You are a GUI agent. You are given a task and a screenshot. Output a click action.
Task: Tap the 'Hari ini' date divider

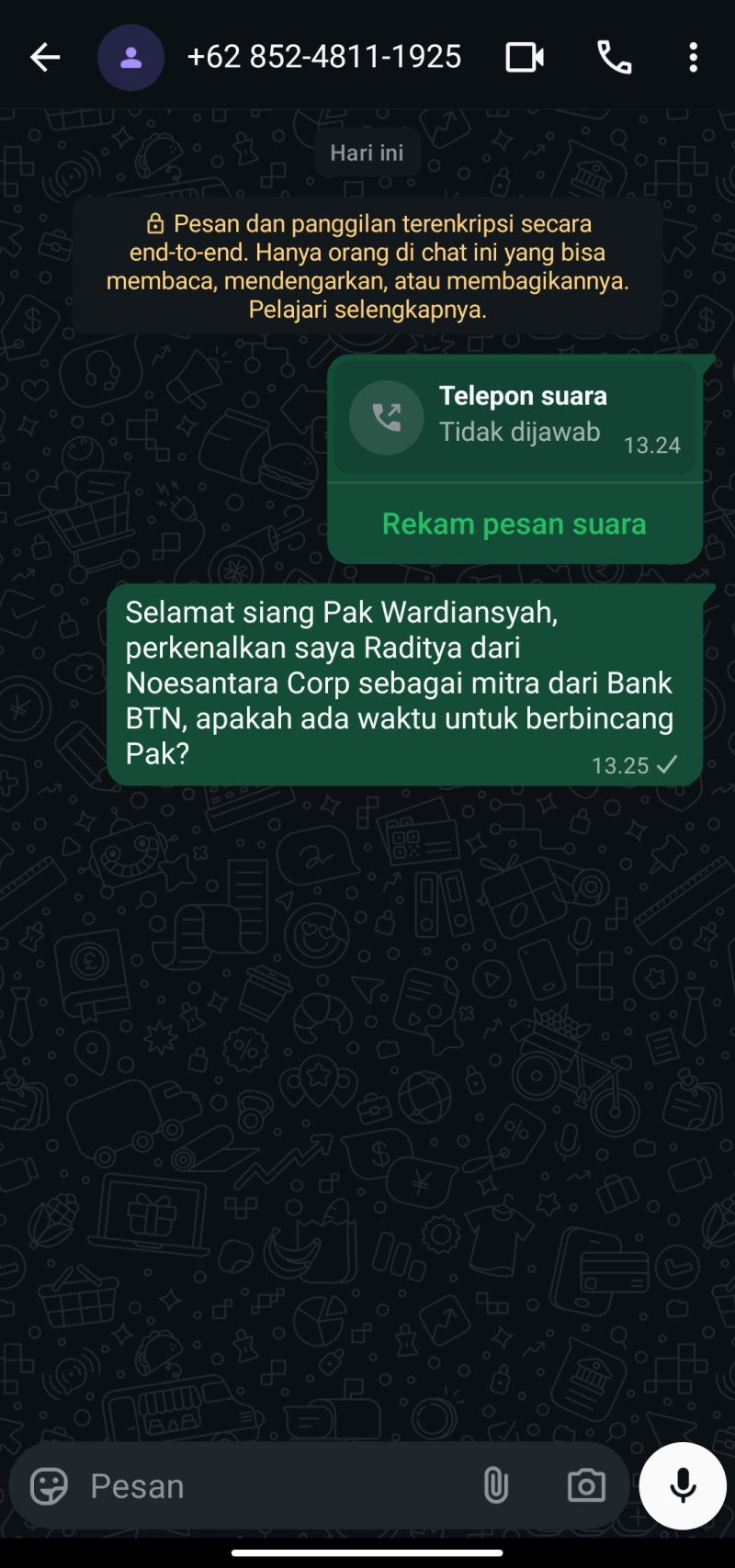tap(367, 152)
